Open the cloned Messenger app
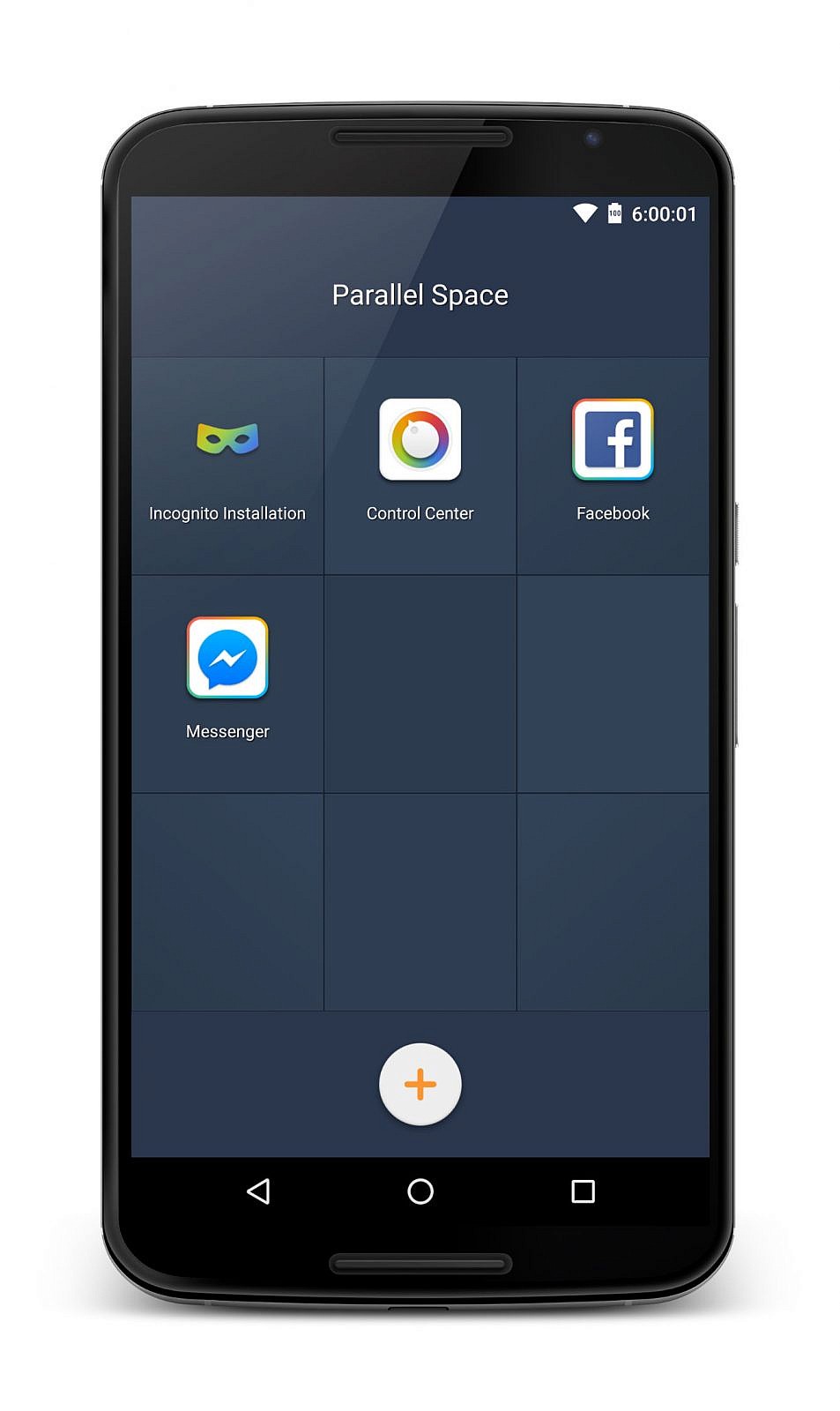The image size is (840, 1411). click(x=227, y=658)
